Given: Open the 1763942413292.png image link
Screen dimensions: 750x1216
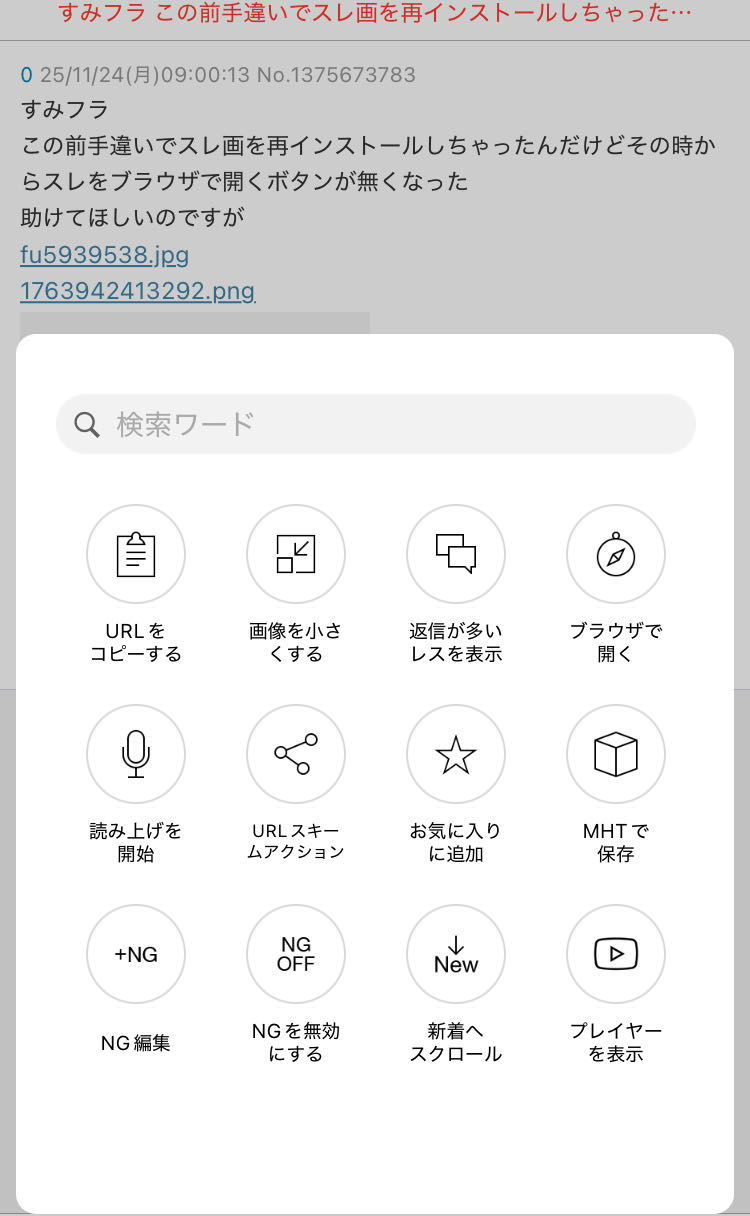Looking at the screenshot, I should (138, 291).
